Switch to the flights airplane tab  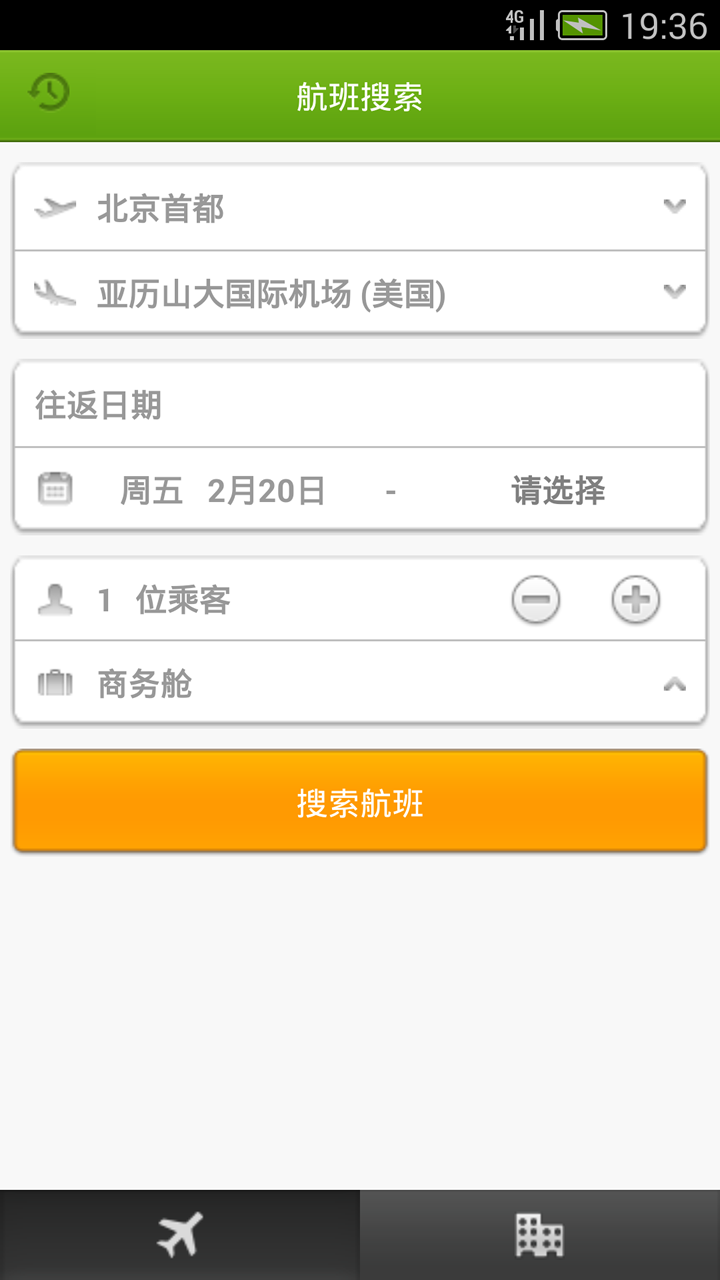coord(180,1235)
